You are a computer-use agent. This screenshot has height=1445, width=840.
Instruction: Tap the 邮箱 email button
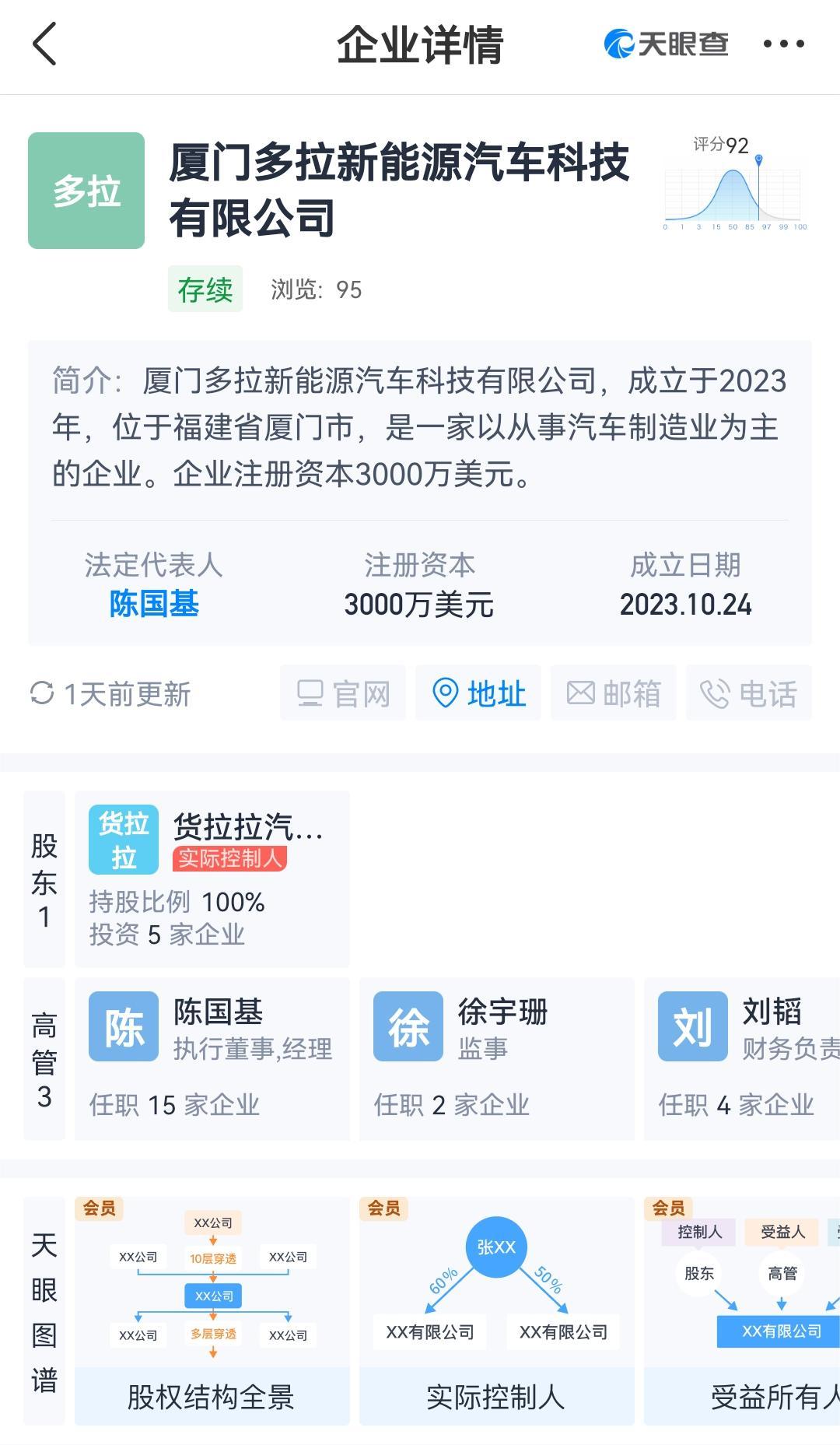(614, 693)
